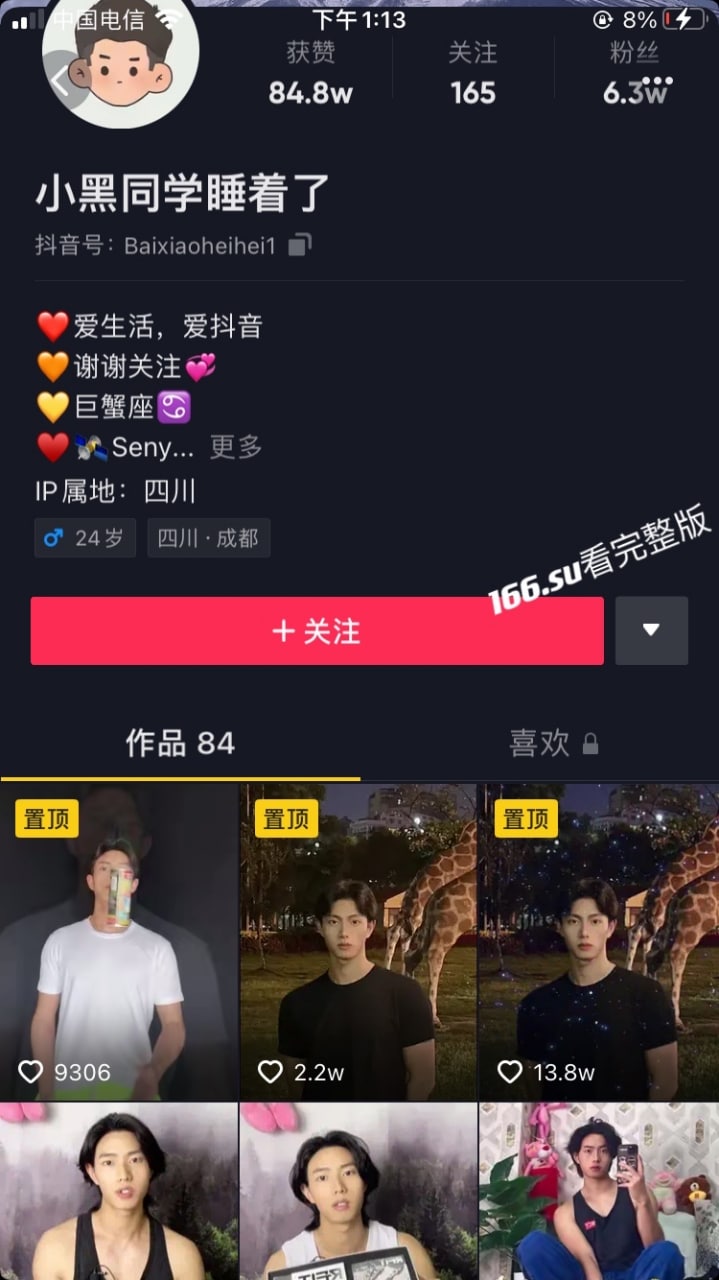
Task: View the profile avatar picture
Action: (120, 60)
